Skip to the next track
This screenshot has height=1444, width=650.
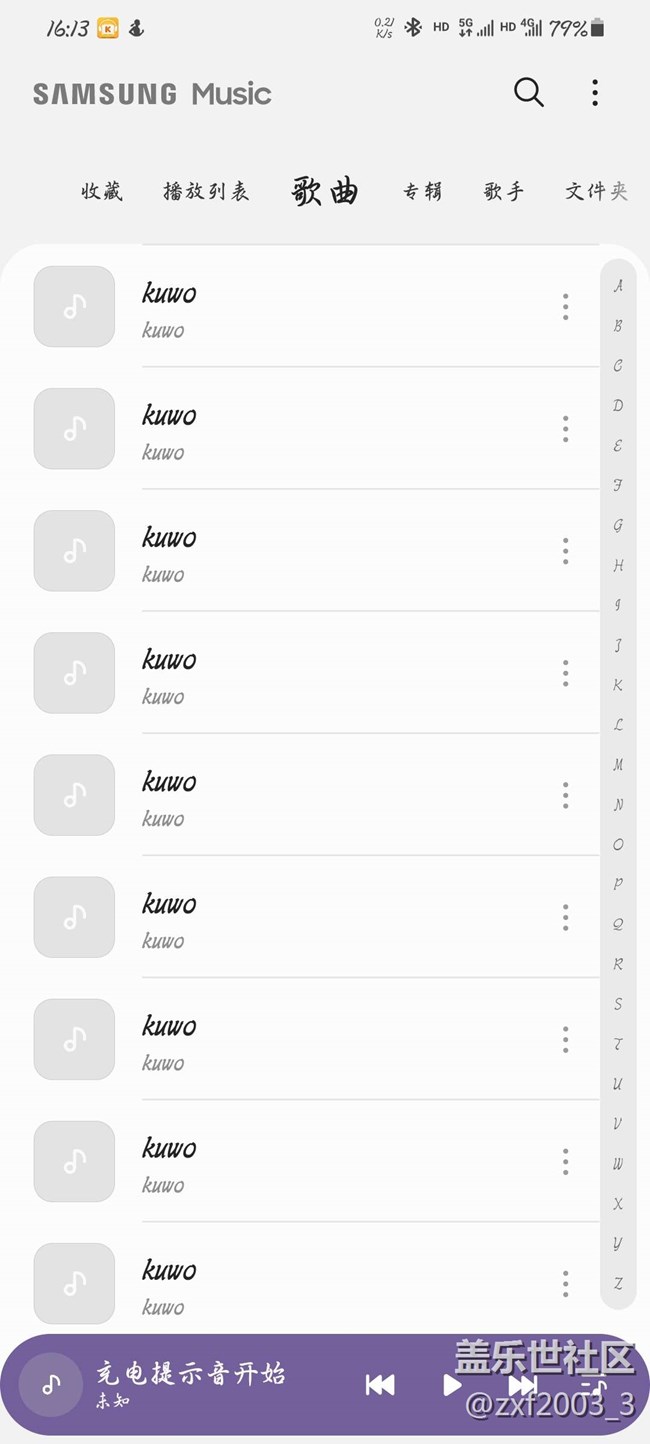[522, 1385]
